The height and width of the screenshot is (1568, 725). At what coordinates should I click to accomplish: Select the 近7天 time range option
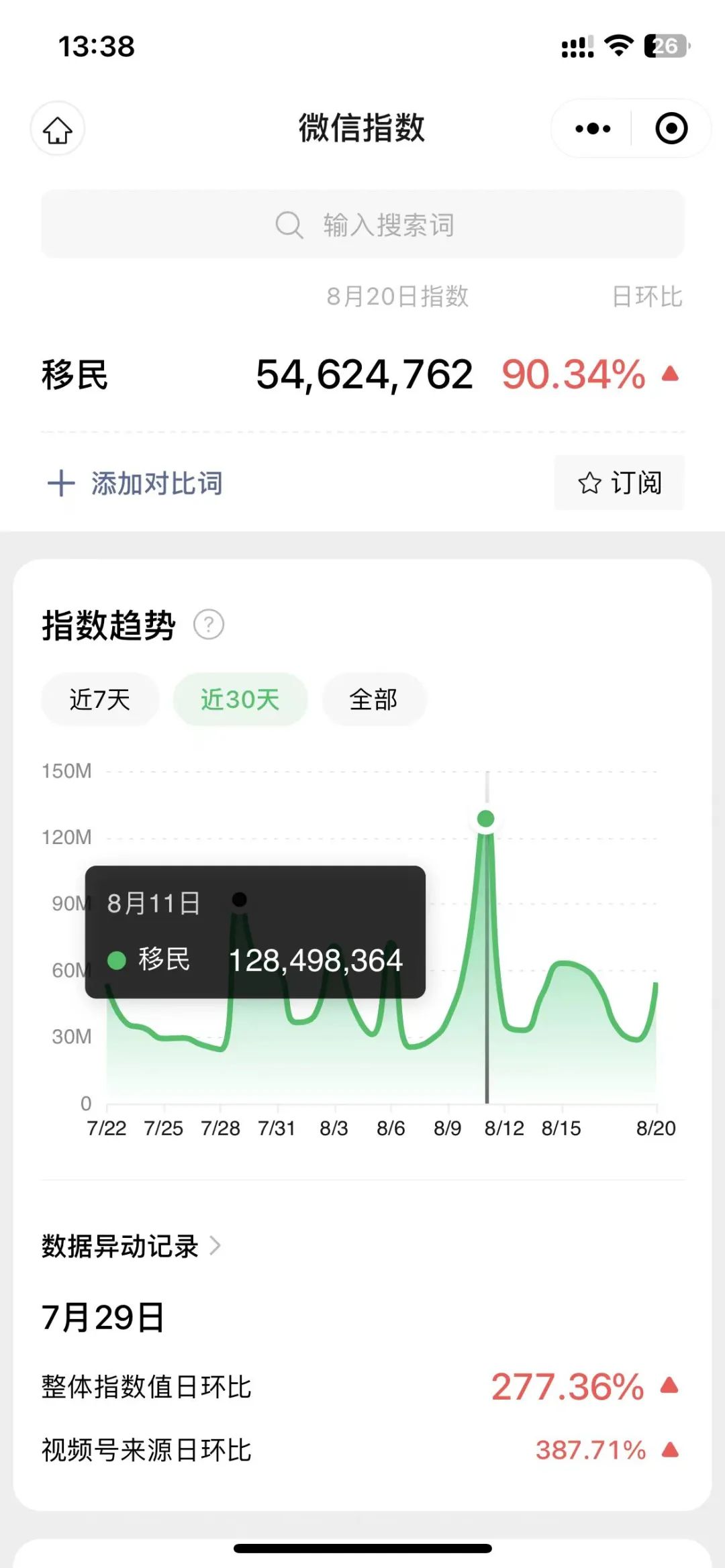99,699
